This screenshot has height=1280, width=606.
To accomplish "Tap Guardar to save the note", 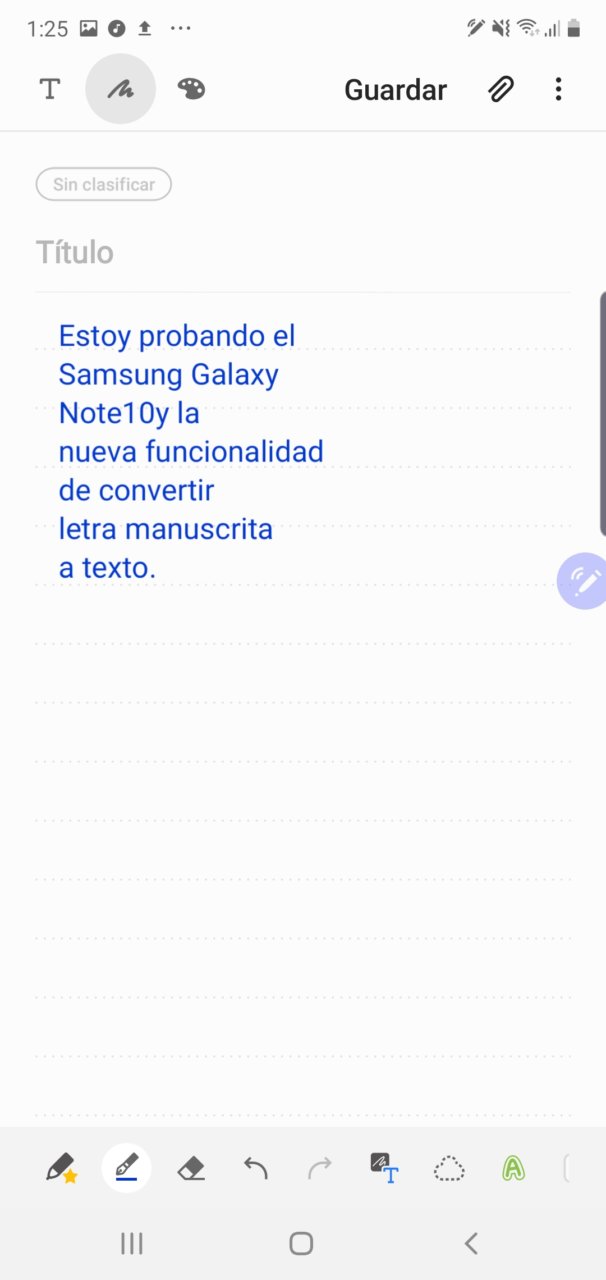I will (395, 90).
